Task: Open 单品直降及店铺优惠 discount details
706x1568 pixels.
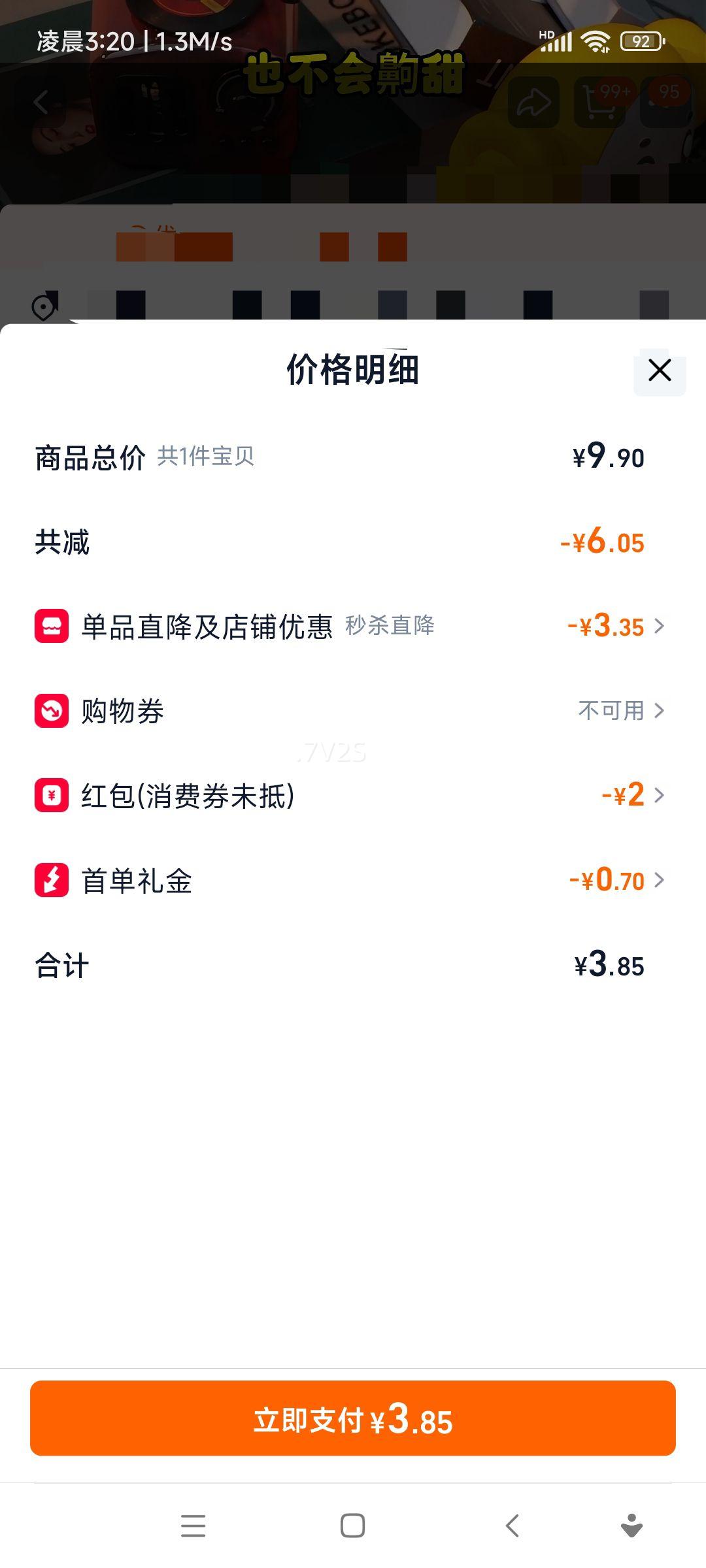Action: (x=353, y=626)
